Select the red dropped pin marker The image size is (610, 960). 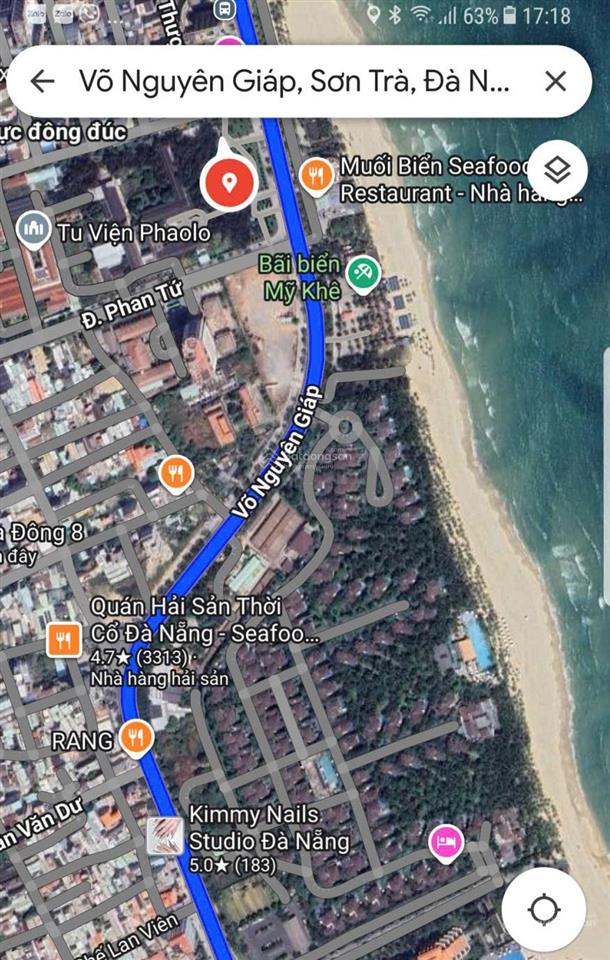[x=229, y=183]
